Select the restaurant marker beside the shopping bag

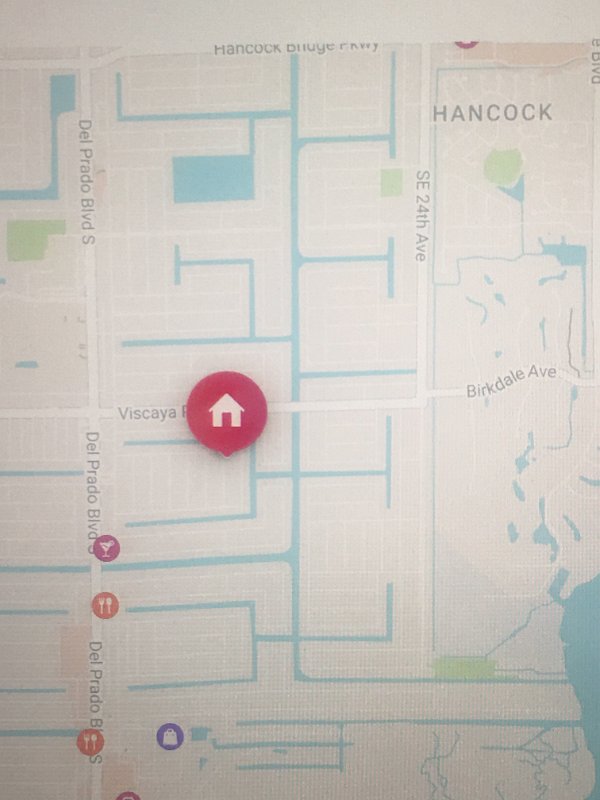click(90, 741)
